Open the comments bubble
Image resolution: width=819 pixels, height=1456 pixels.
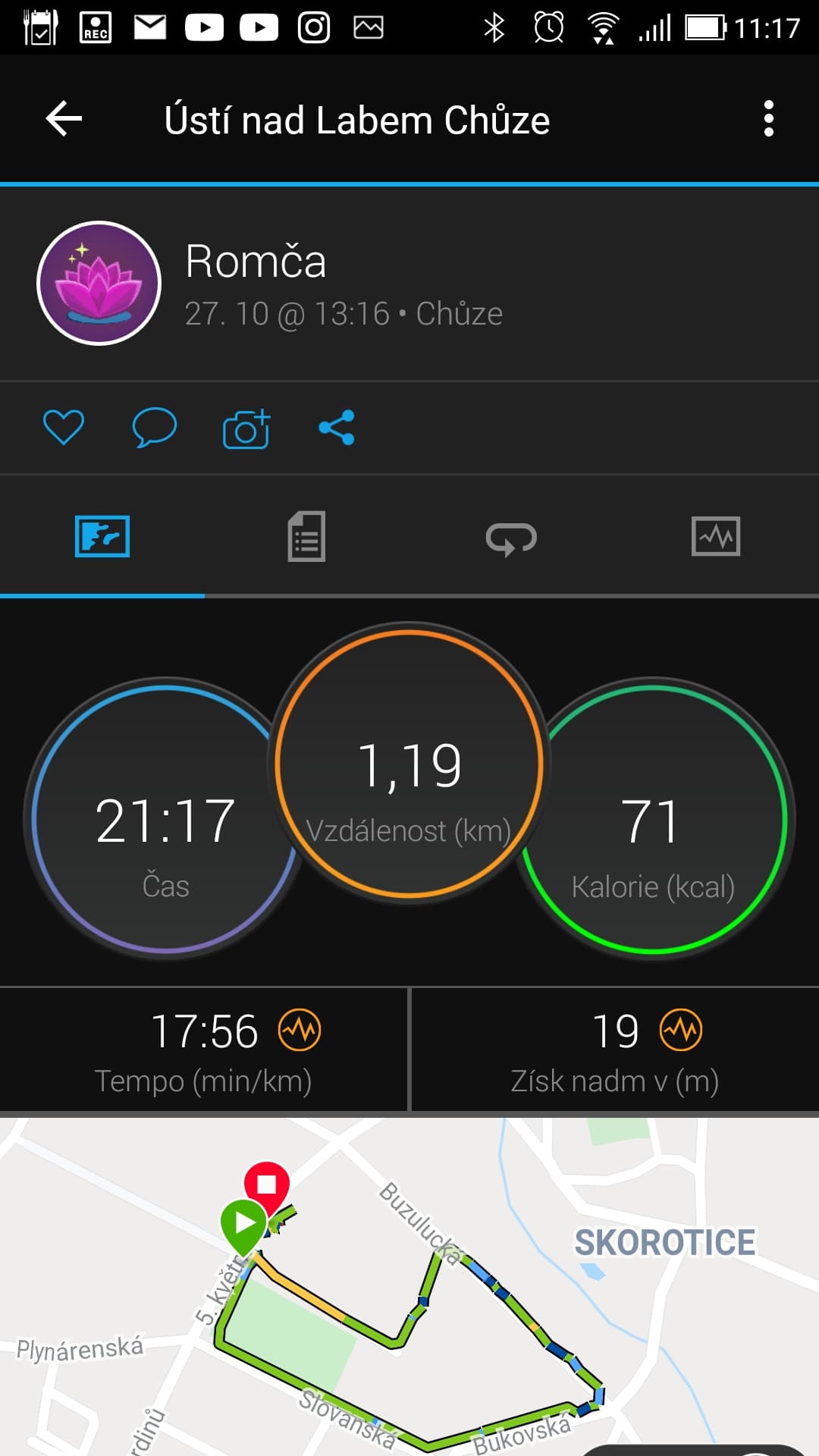coord(154,427)
